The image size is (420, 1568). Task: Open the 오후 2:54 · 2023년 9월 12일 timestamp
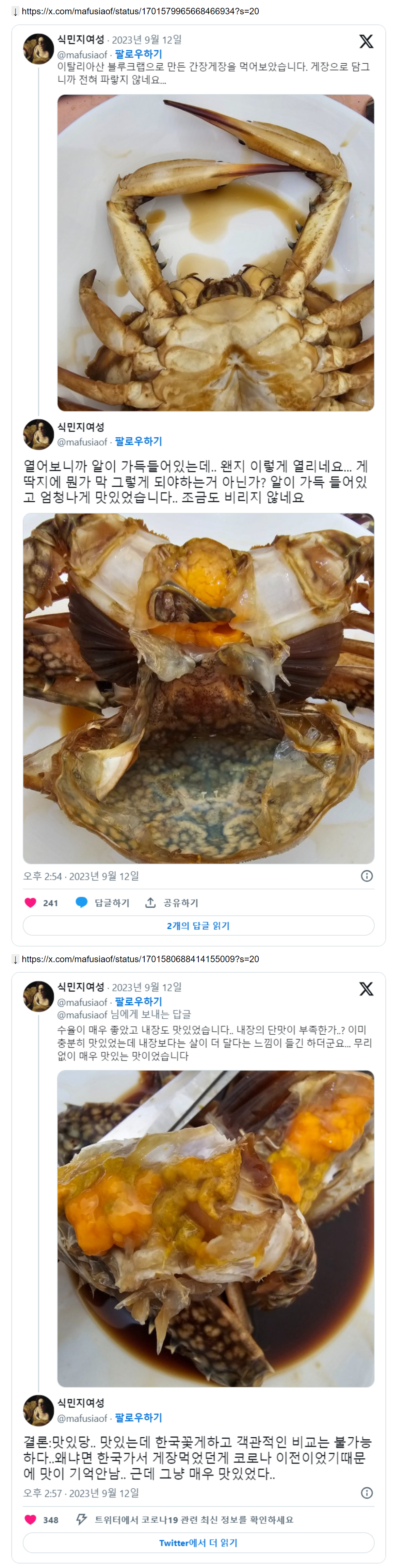click(81, 876)
